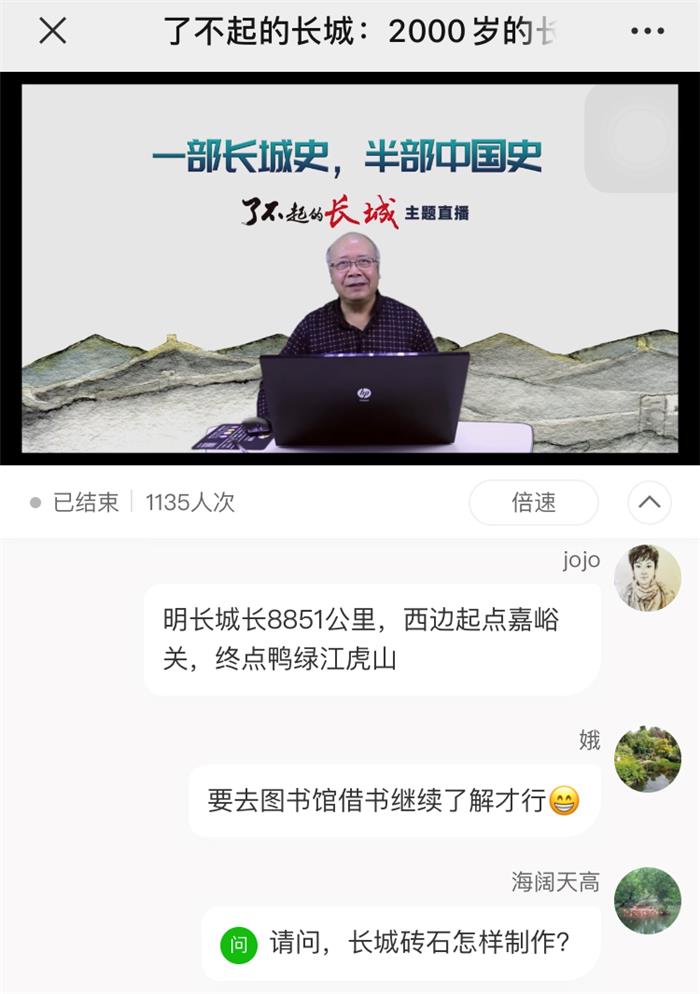Open 海阔天高's profile avatar
This screenshot has height=994, width=700.
point(647,901)
